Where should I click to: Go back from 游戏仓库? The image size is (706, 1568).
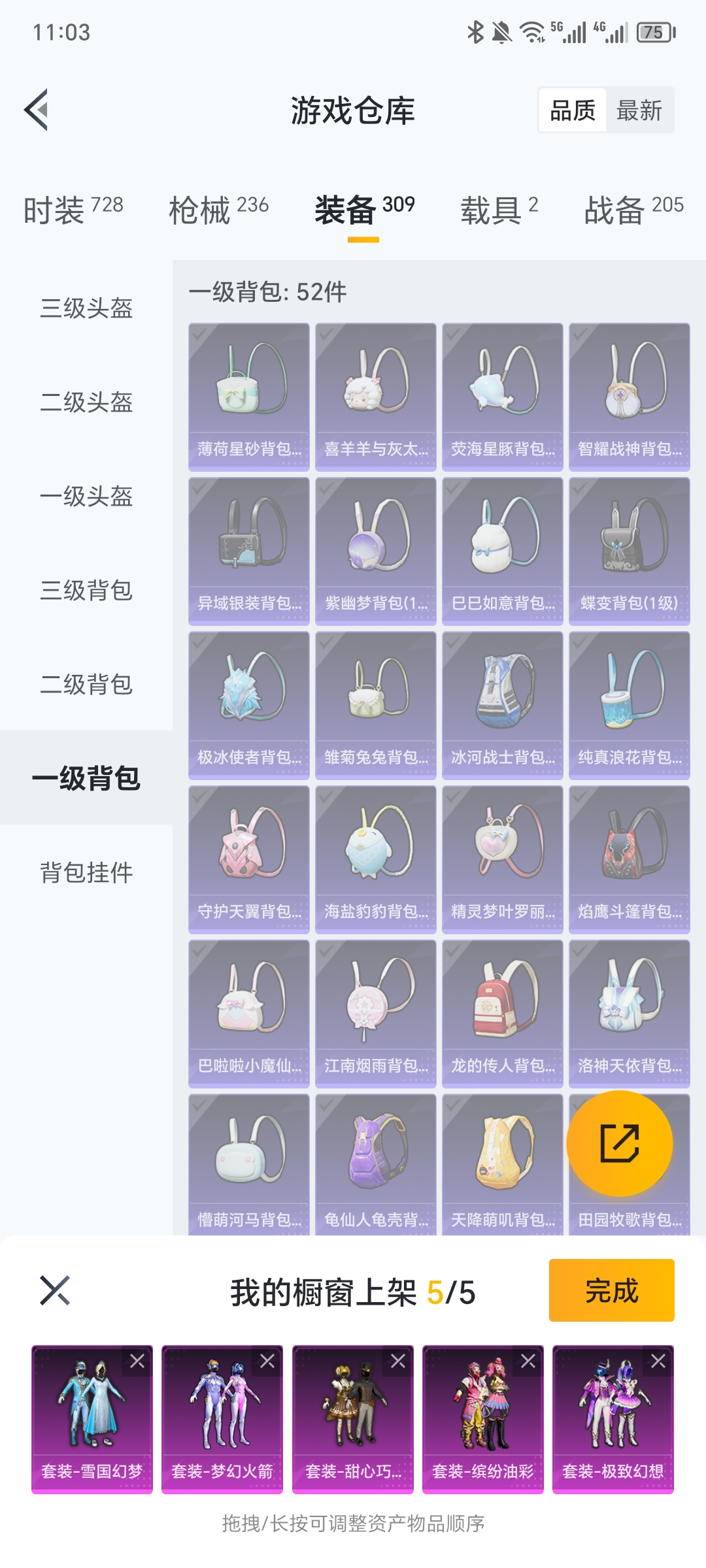(x=37, y=110)
